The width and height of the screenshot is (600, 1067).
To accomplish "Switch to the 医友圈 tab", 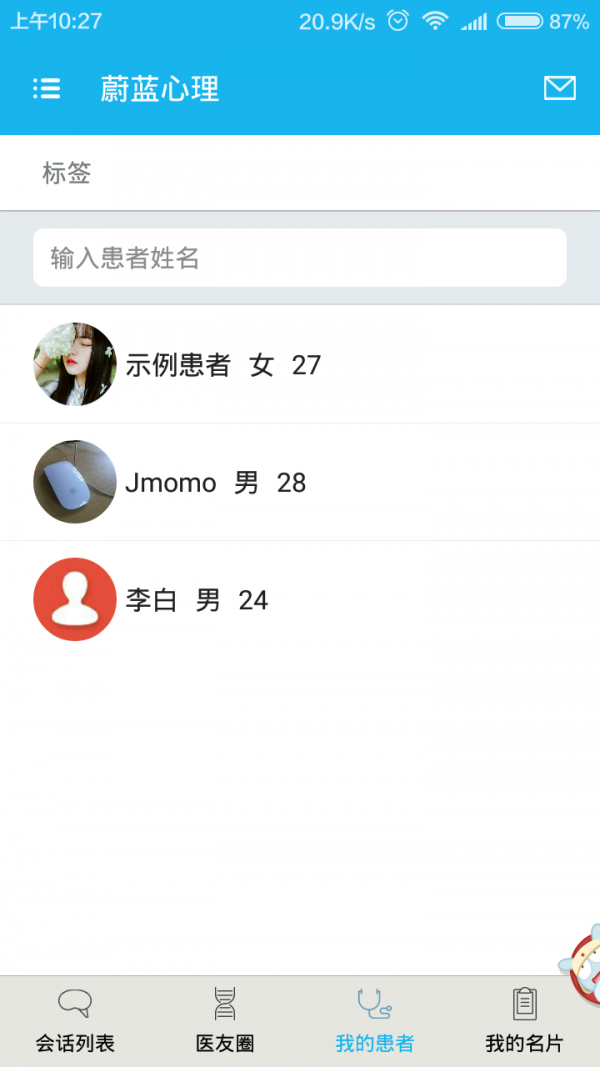I will click(x=225, y=1020).
